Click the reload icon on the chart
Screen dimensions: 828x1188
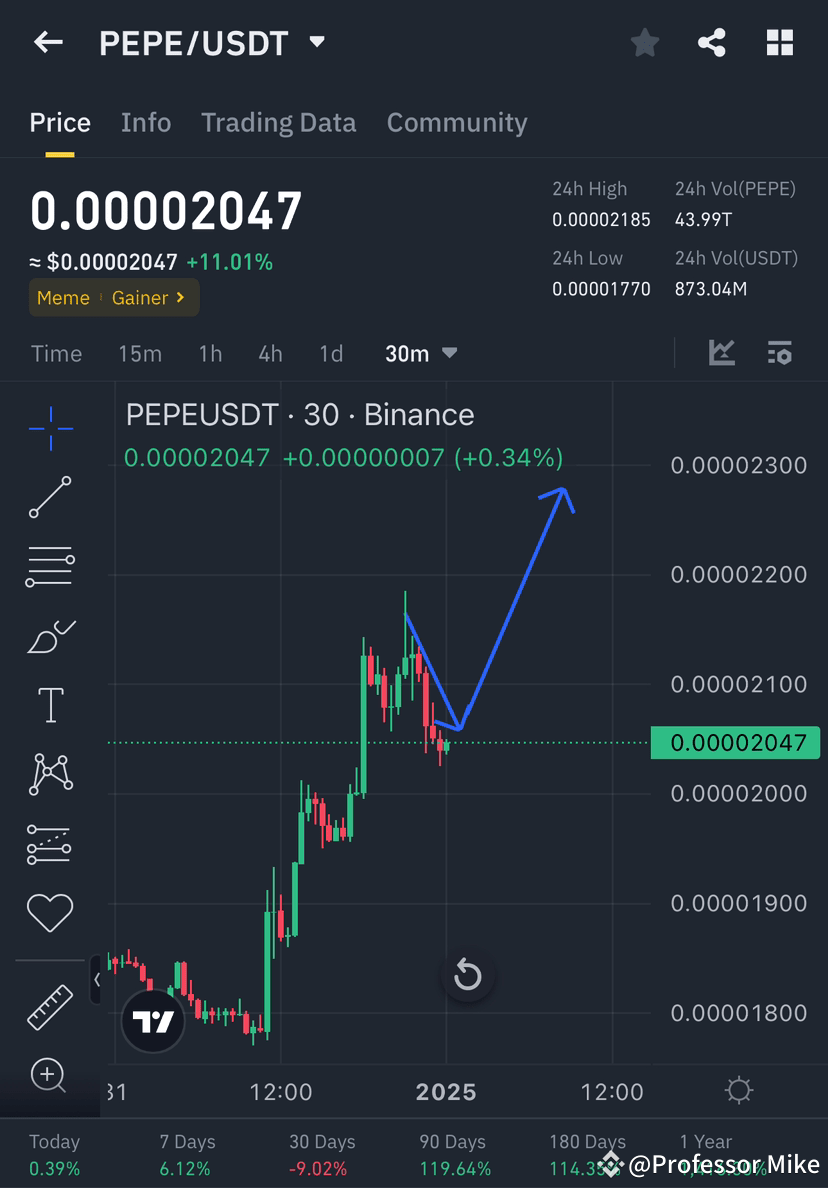click(x=468, y=975)
